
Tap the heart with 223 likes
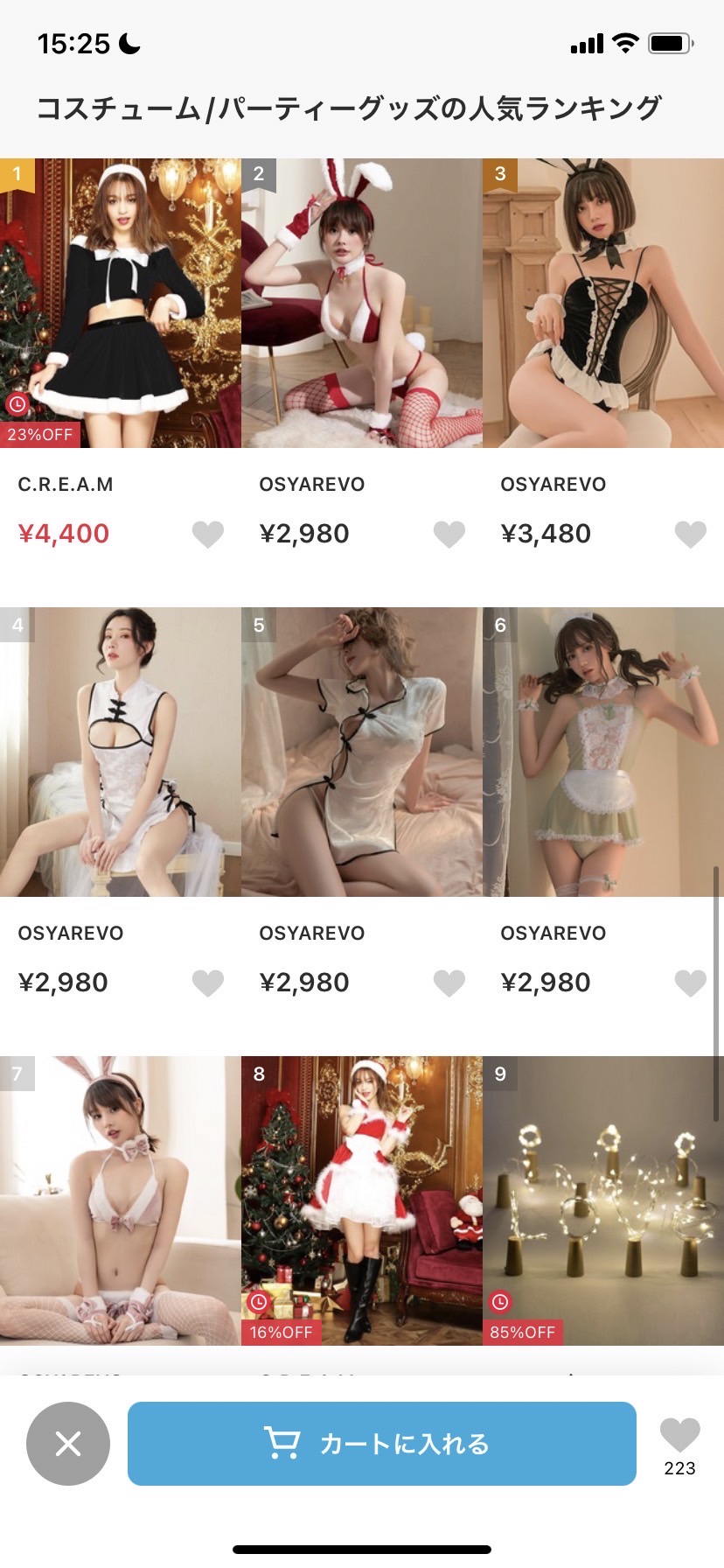tap(679, 1437)
